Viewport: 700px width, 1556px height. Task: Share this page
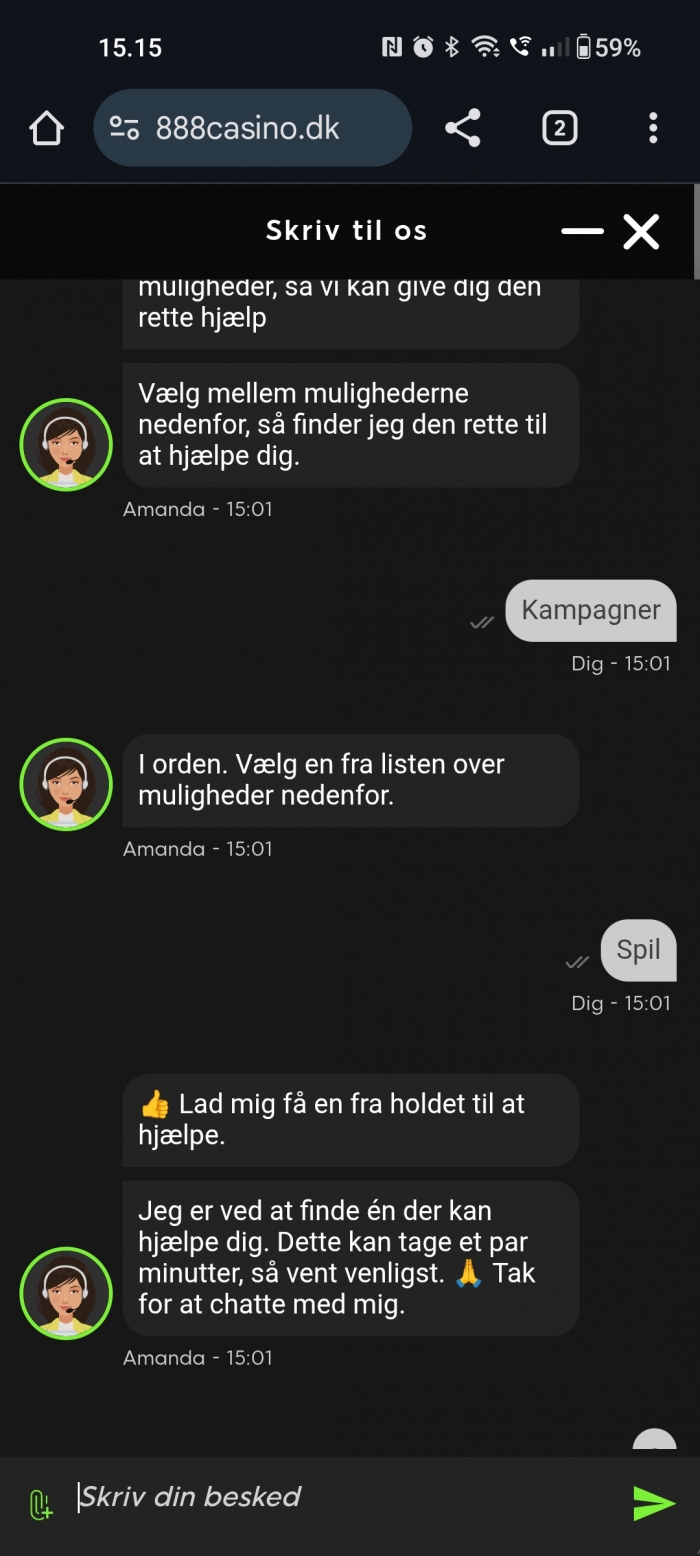click(462, 128)
